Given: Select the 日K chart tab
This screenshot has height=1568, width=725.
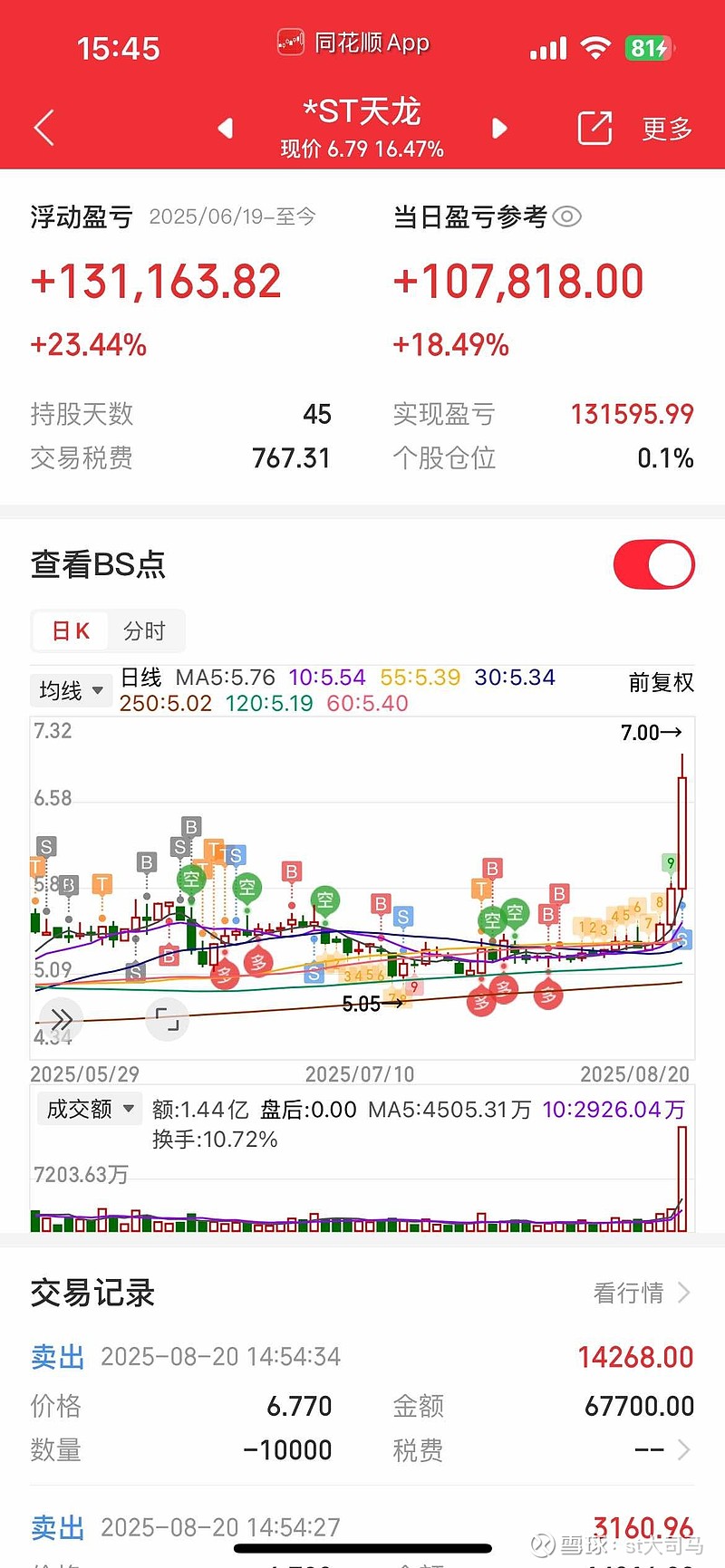Looking at the screenshot, I should click(x=71, y=630).
